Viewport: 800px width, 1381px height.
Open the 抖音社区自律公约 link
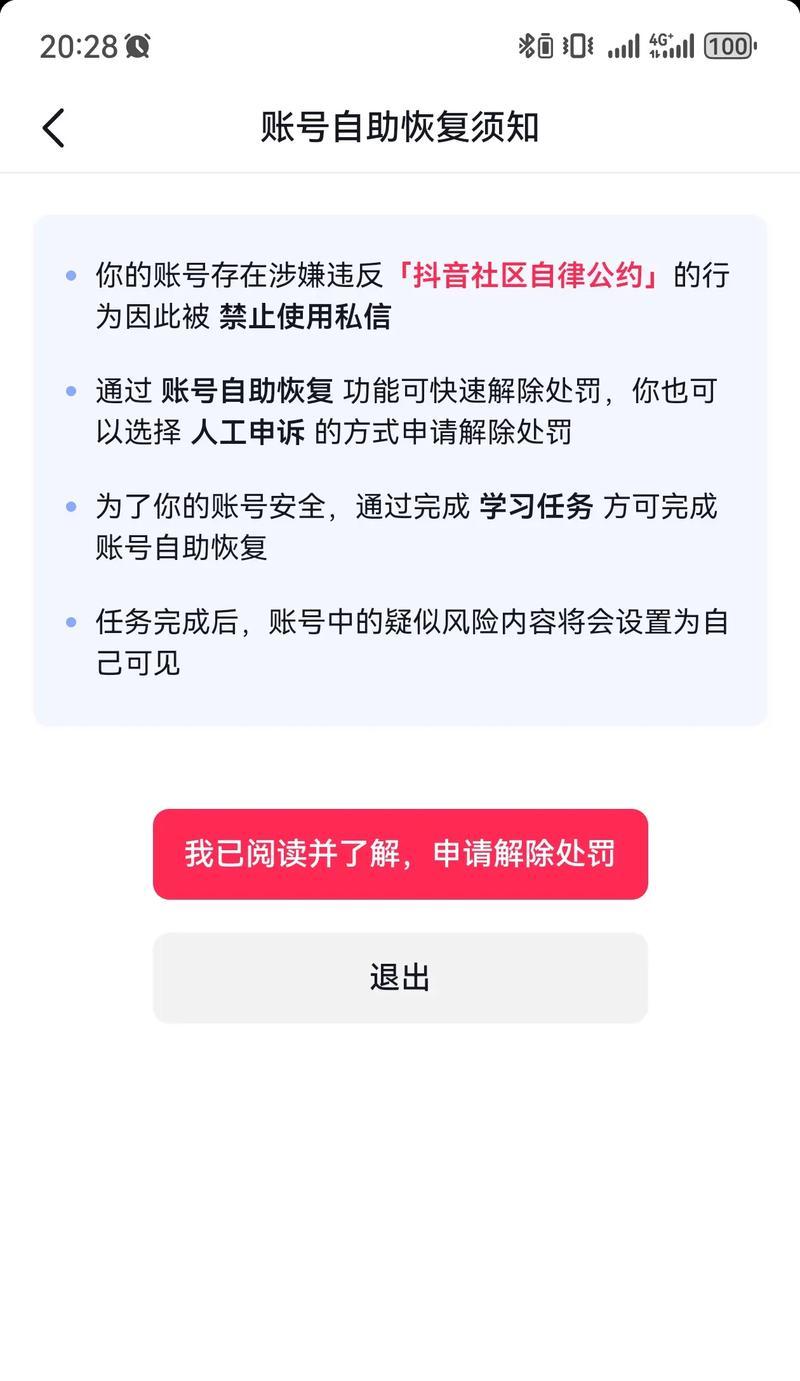tap(527, 275)
